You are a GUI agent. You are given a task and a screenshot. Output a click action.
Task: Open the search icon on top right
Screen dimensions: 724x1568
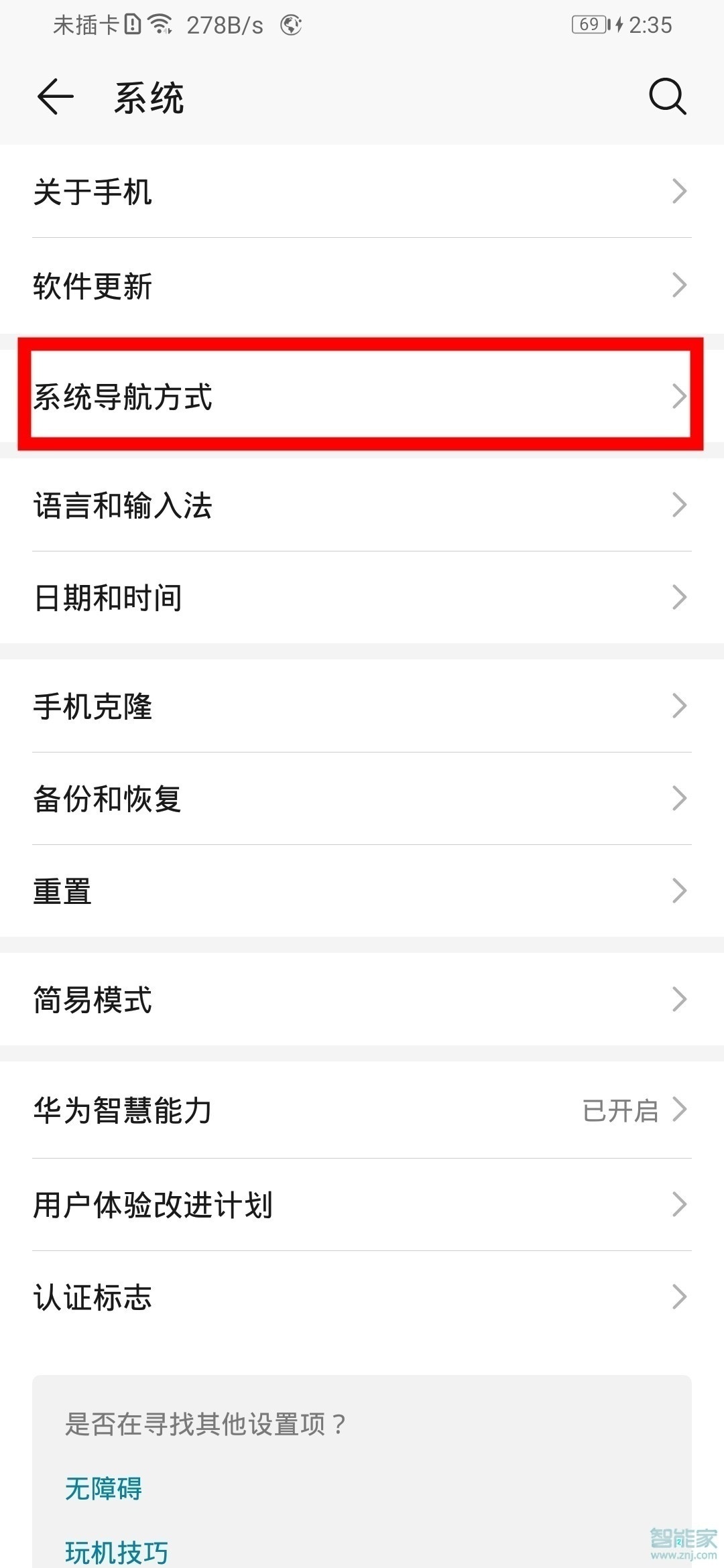[x=667, y=97]
